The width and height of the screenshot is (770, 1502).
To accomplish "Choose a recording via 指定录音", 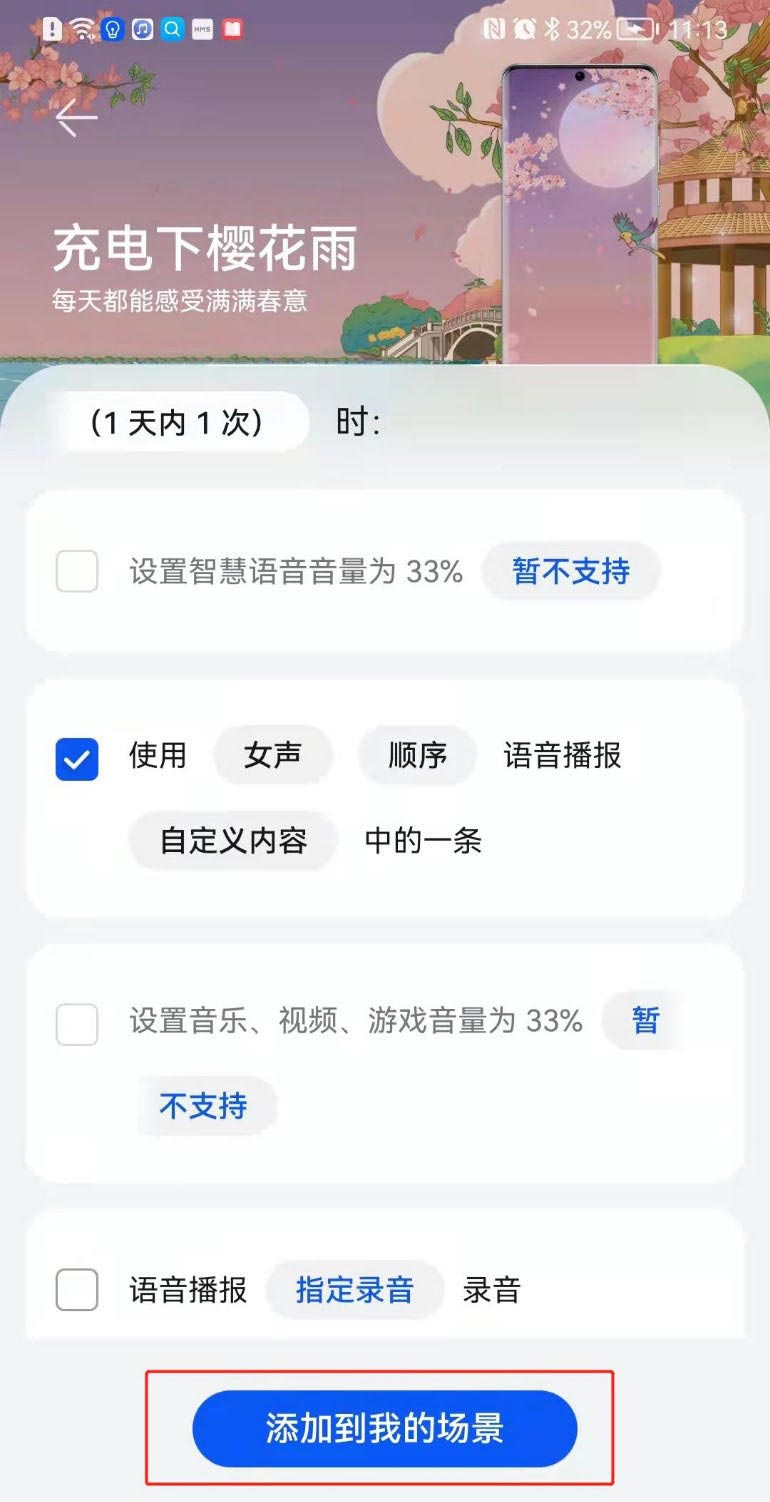I will 354,1290.
